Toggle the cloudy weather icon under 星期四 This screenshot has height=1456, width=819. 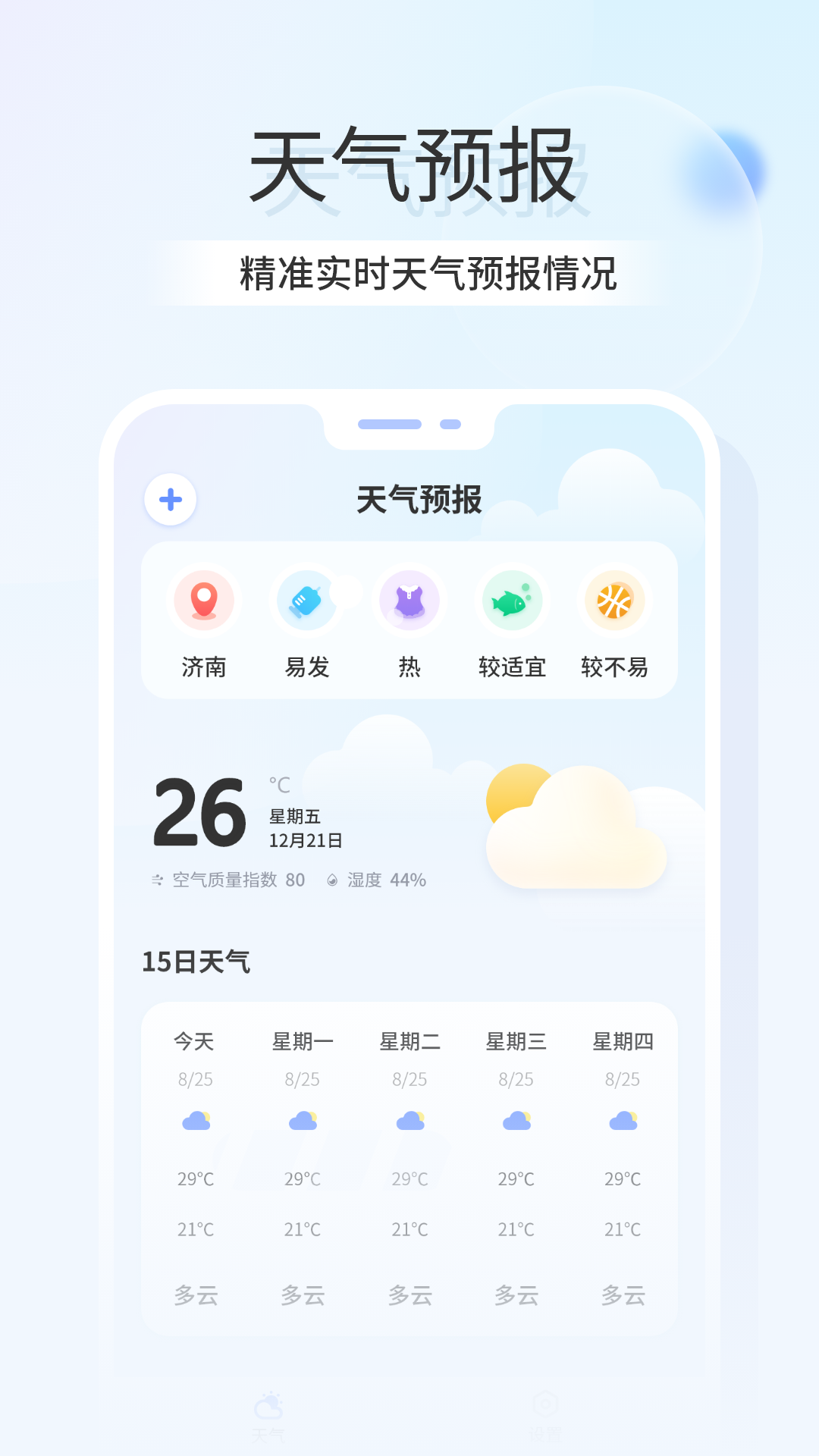[x=622, y=1121]
